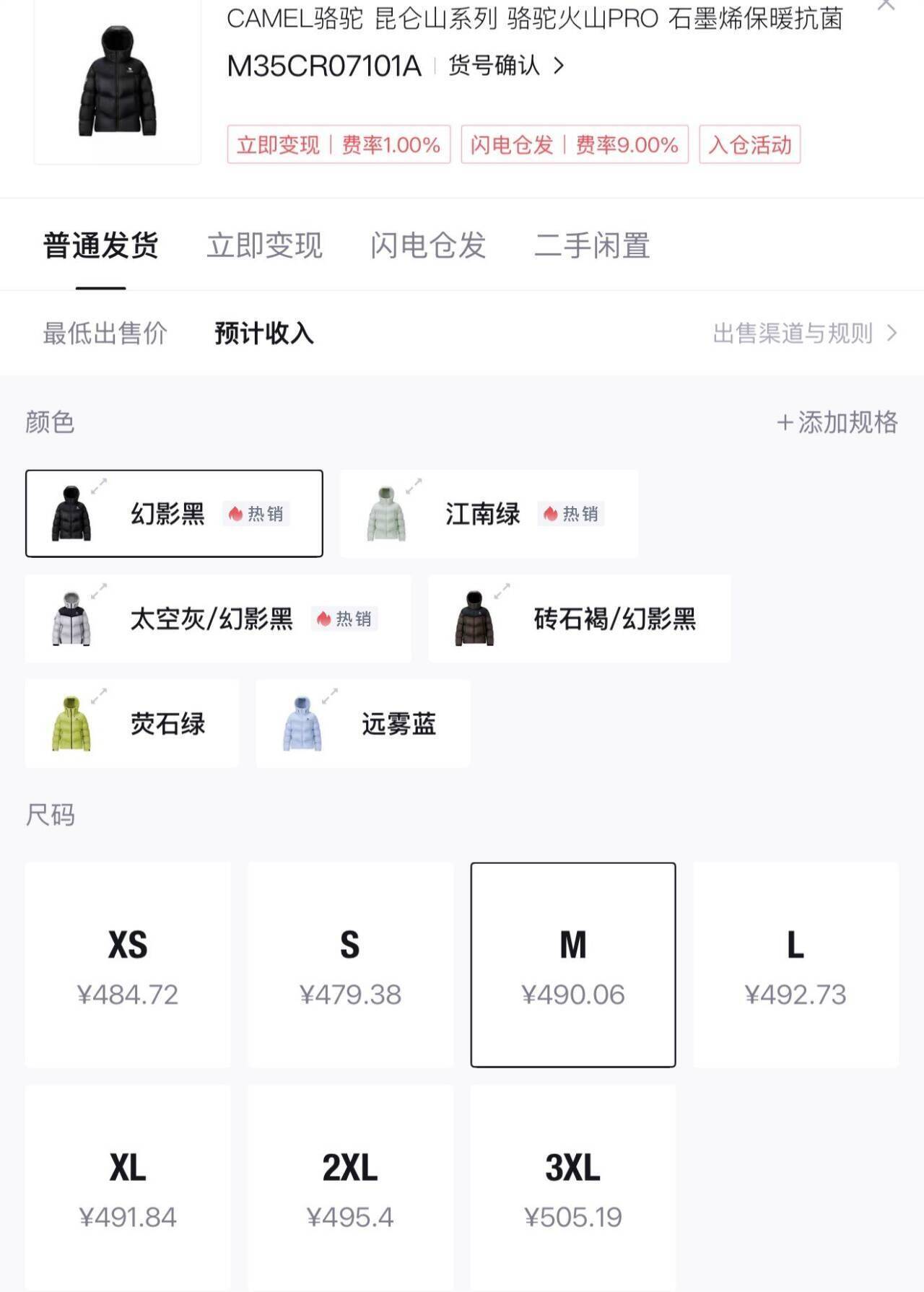Pick the 砖石褐/幻影黑 color

coord(580,619)
